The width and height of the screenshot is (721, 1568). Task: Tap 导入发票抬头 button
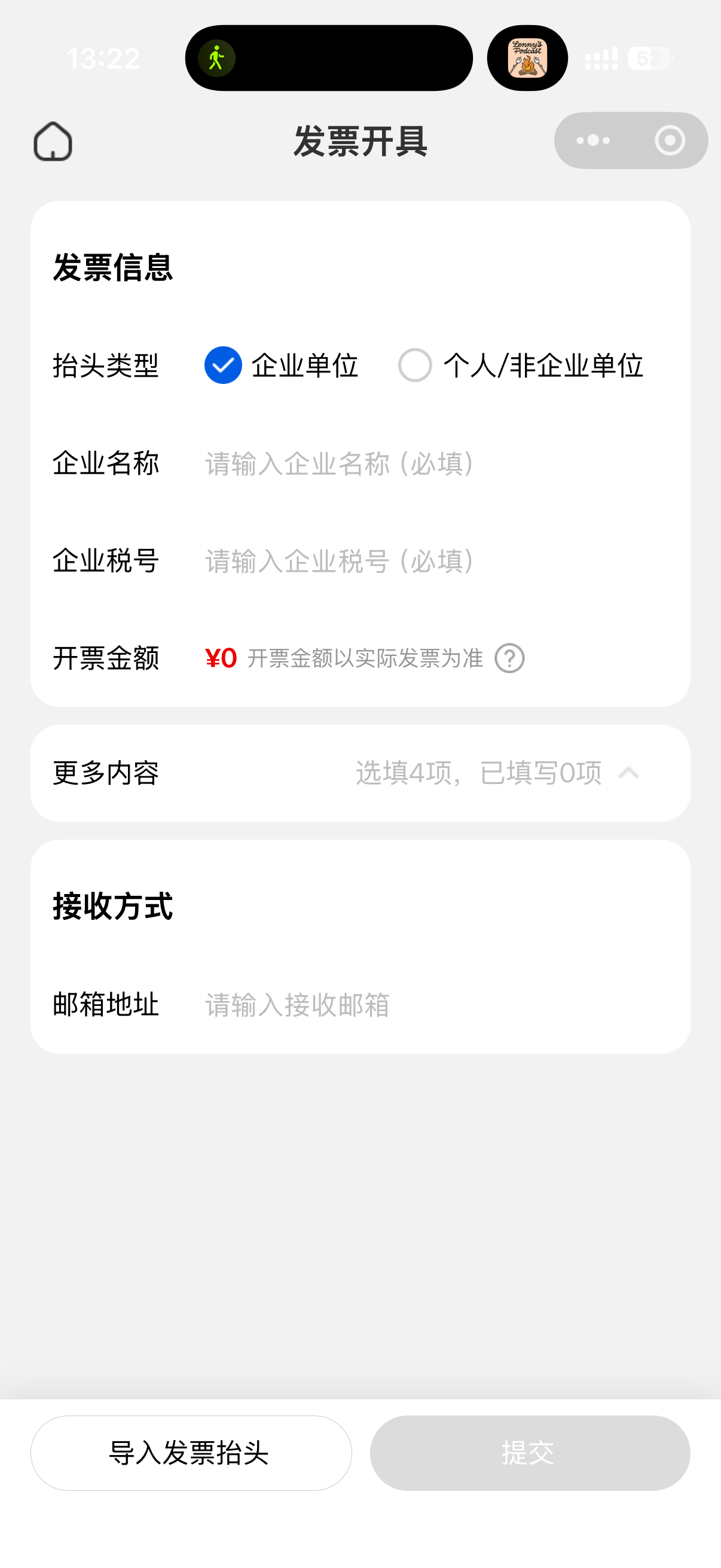191,1453
